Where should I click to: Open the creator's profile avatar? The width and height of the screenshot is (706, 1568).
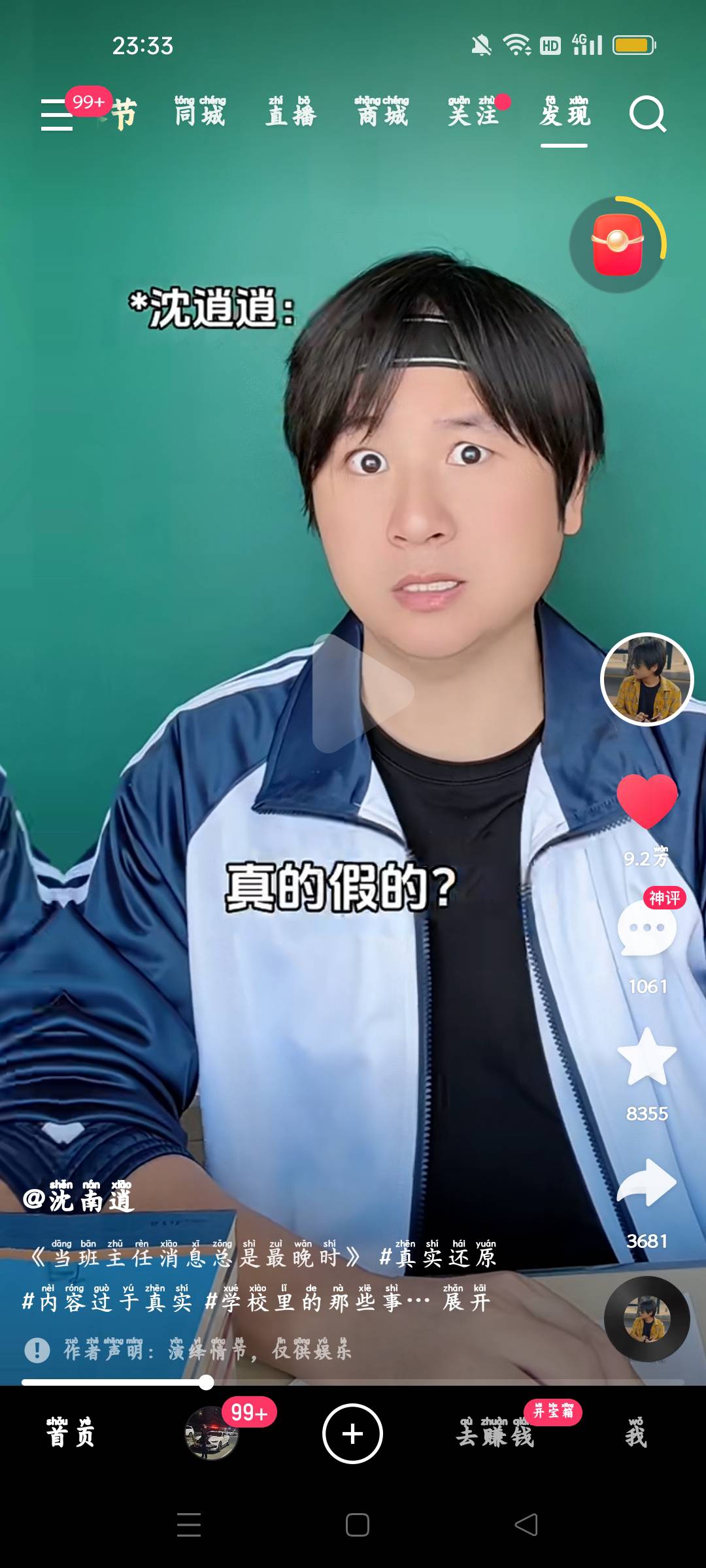[x=647, y=679]
